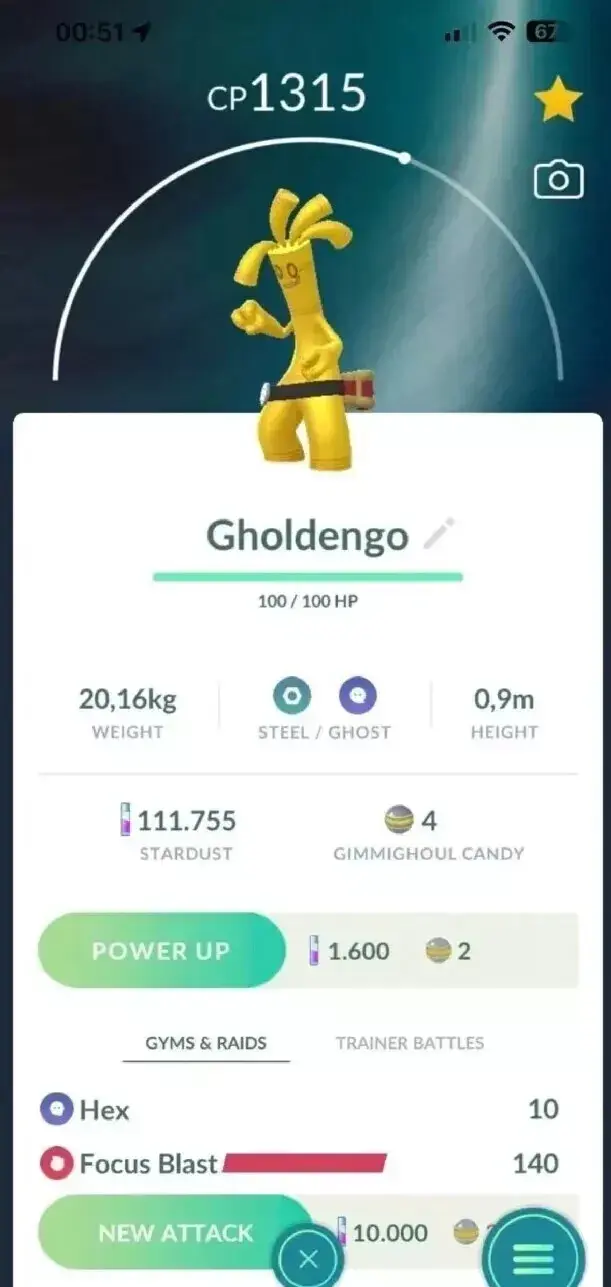Viewport: 611px width, 1287px height.
Task: Switch to the Trainer Battles tab
Action: coord(409,1043)
